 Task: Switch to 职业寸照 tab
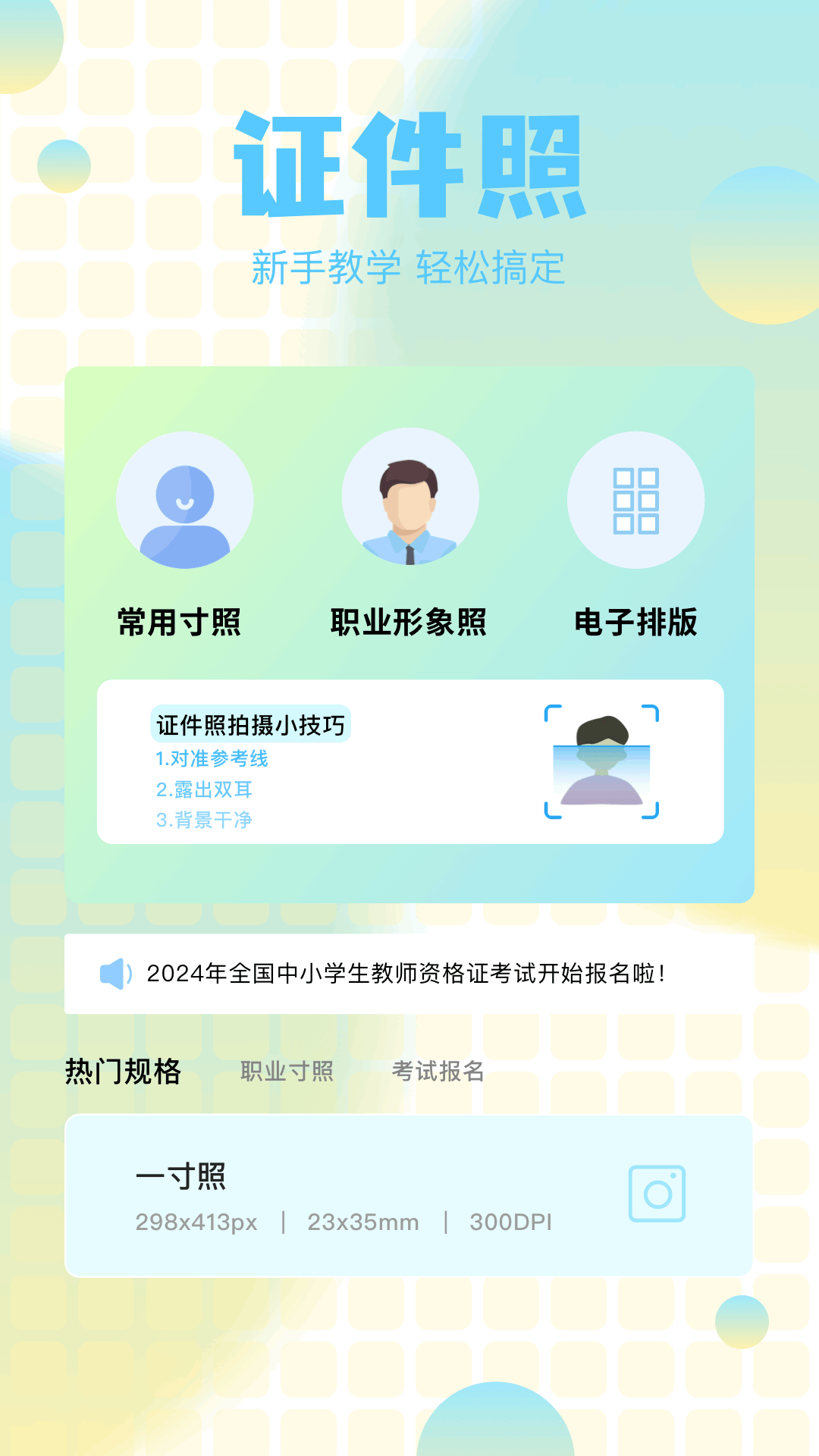(287, 1072)
